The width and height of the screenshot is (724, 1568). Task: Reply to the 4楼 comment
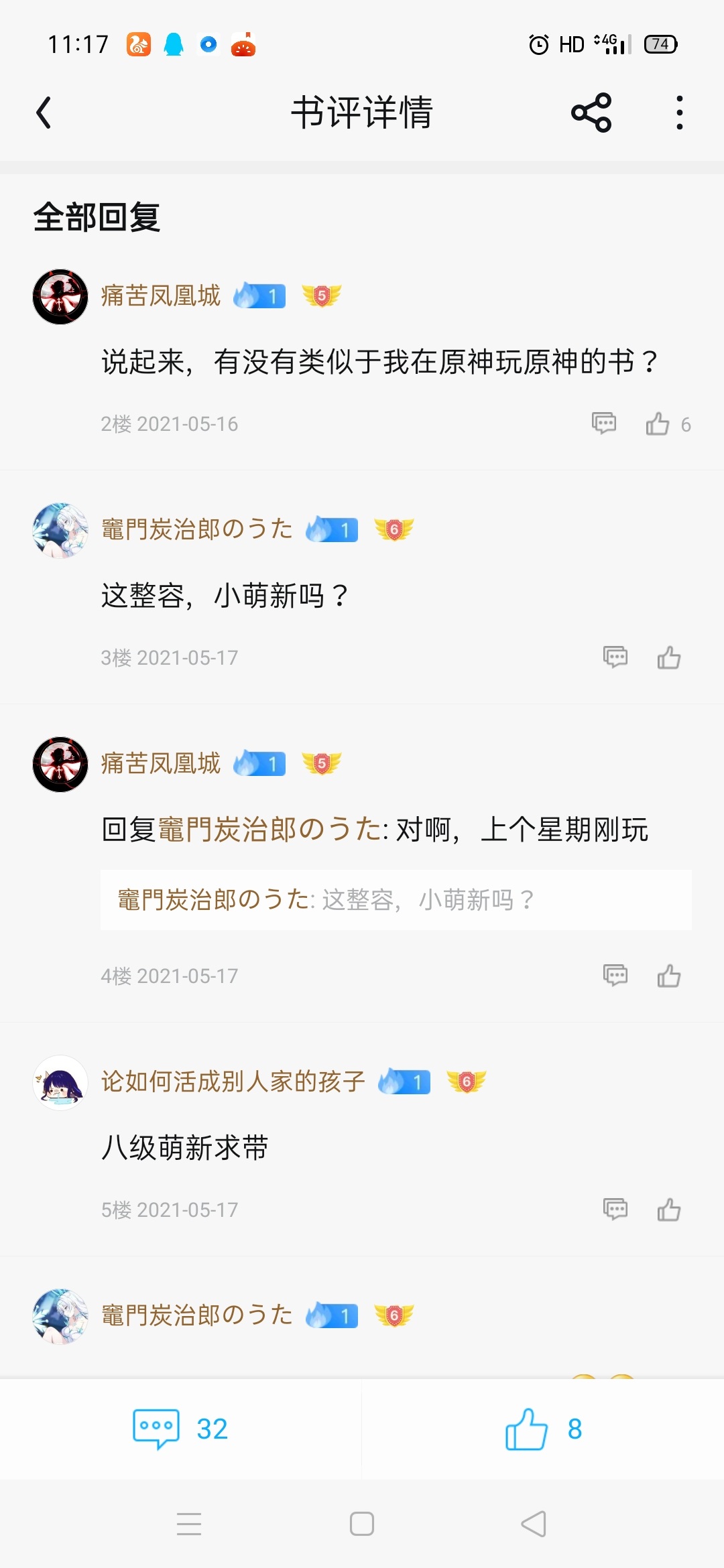click(x=615, y=976)
